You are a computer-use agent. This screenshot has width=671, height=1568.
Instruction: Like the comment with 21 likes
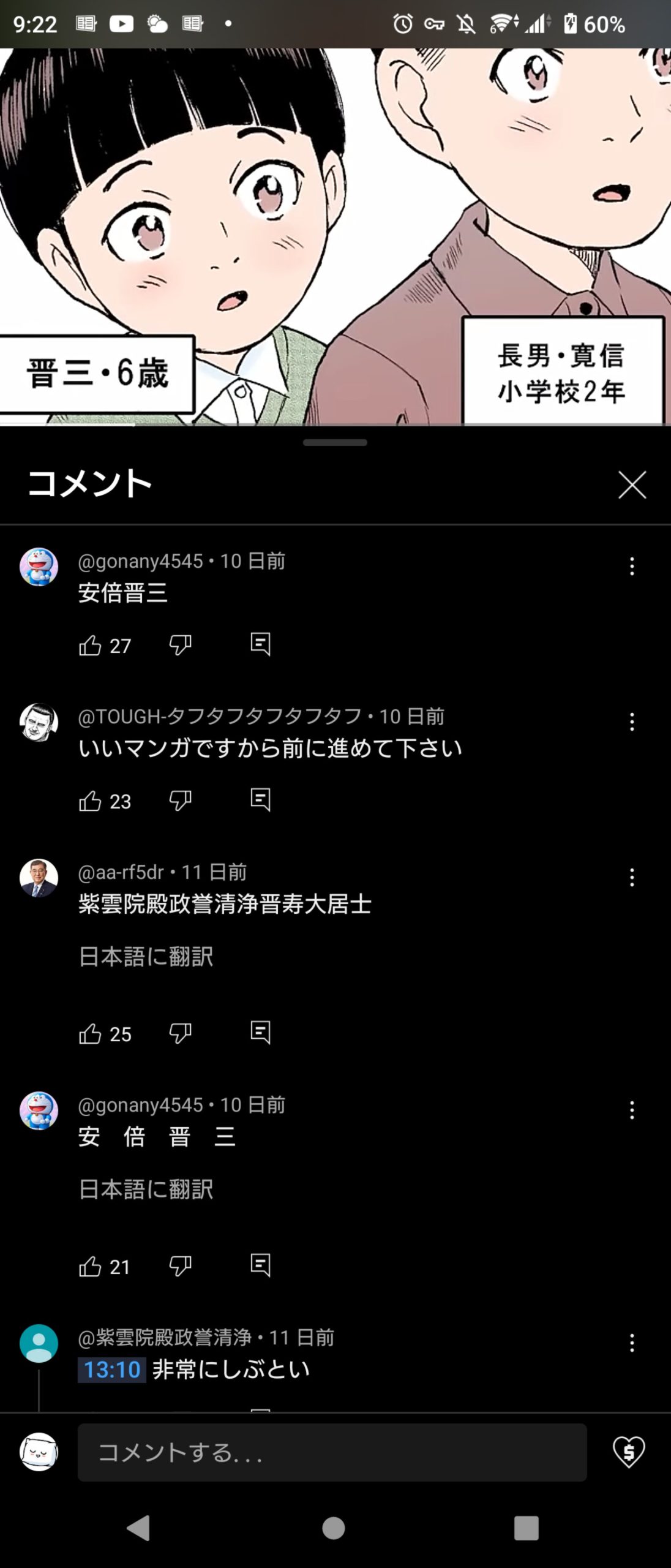click(90, 1266)
